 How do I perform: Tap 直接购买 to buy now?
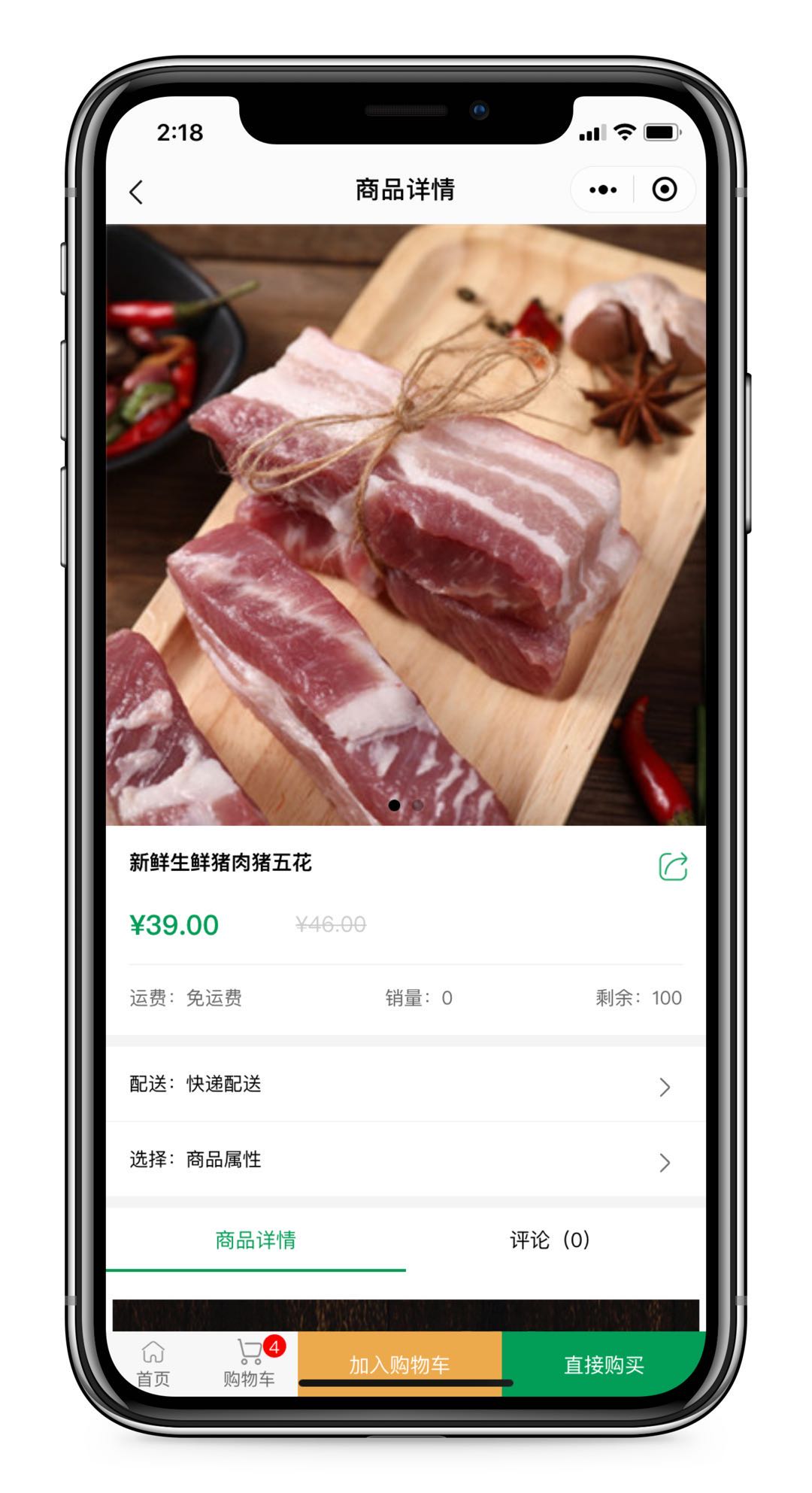[x=604, y=1364]
